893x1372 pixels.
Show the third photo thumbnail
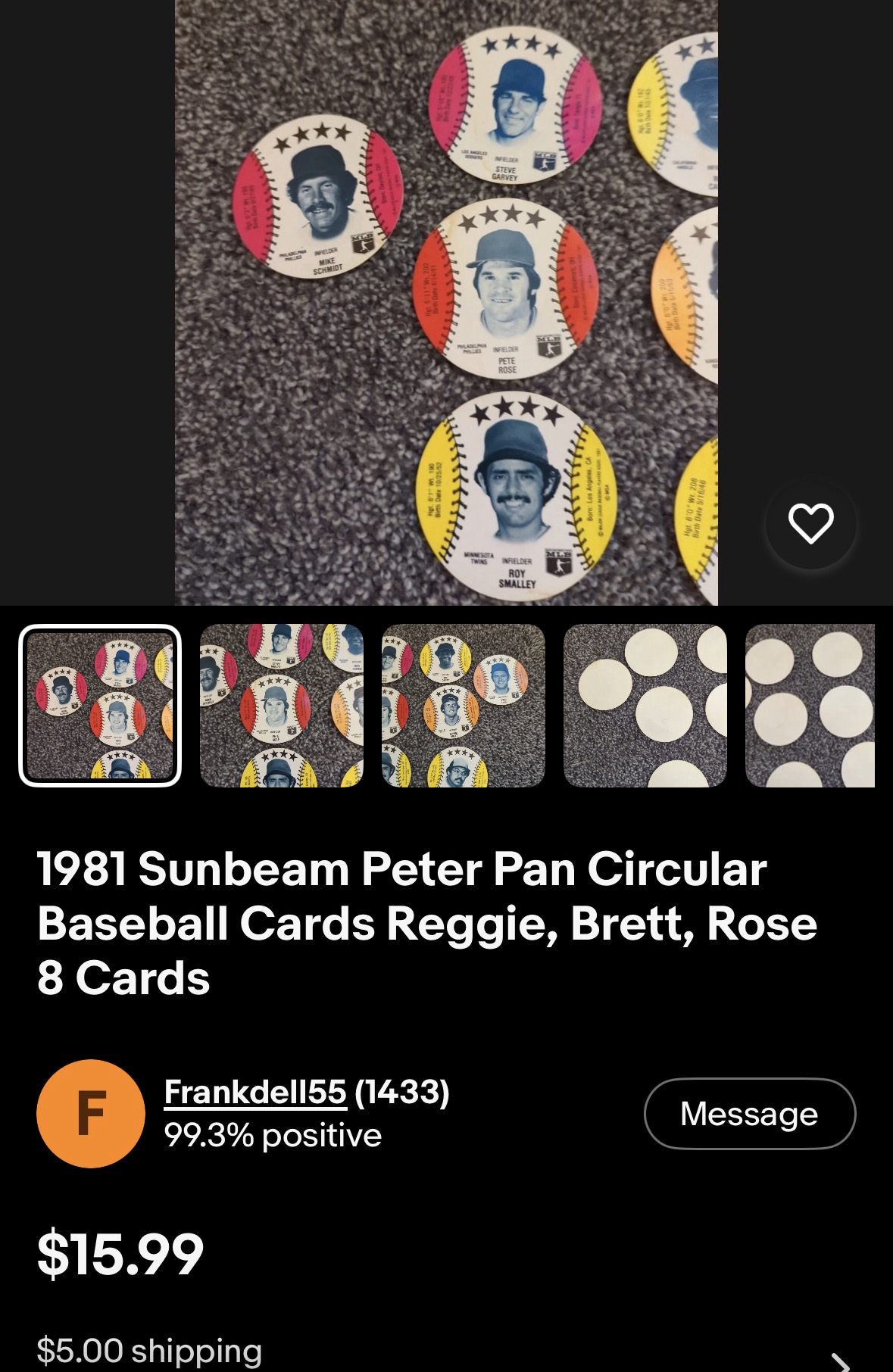tap(464, 706)
